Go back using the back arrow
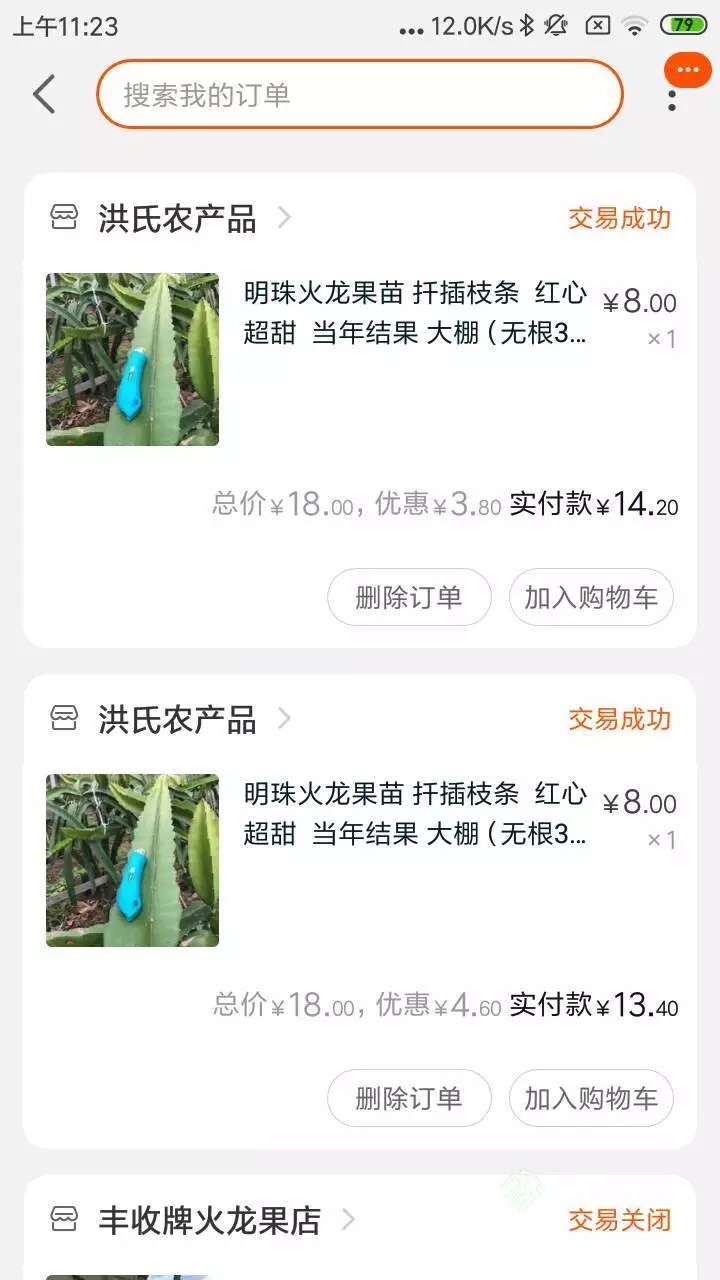Image resolution: width=720 pixels, height=1280 pixels. point(44,95)
